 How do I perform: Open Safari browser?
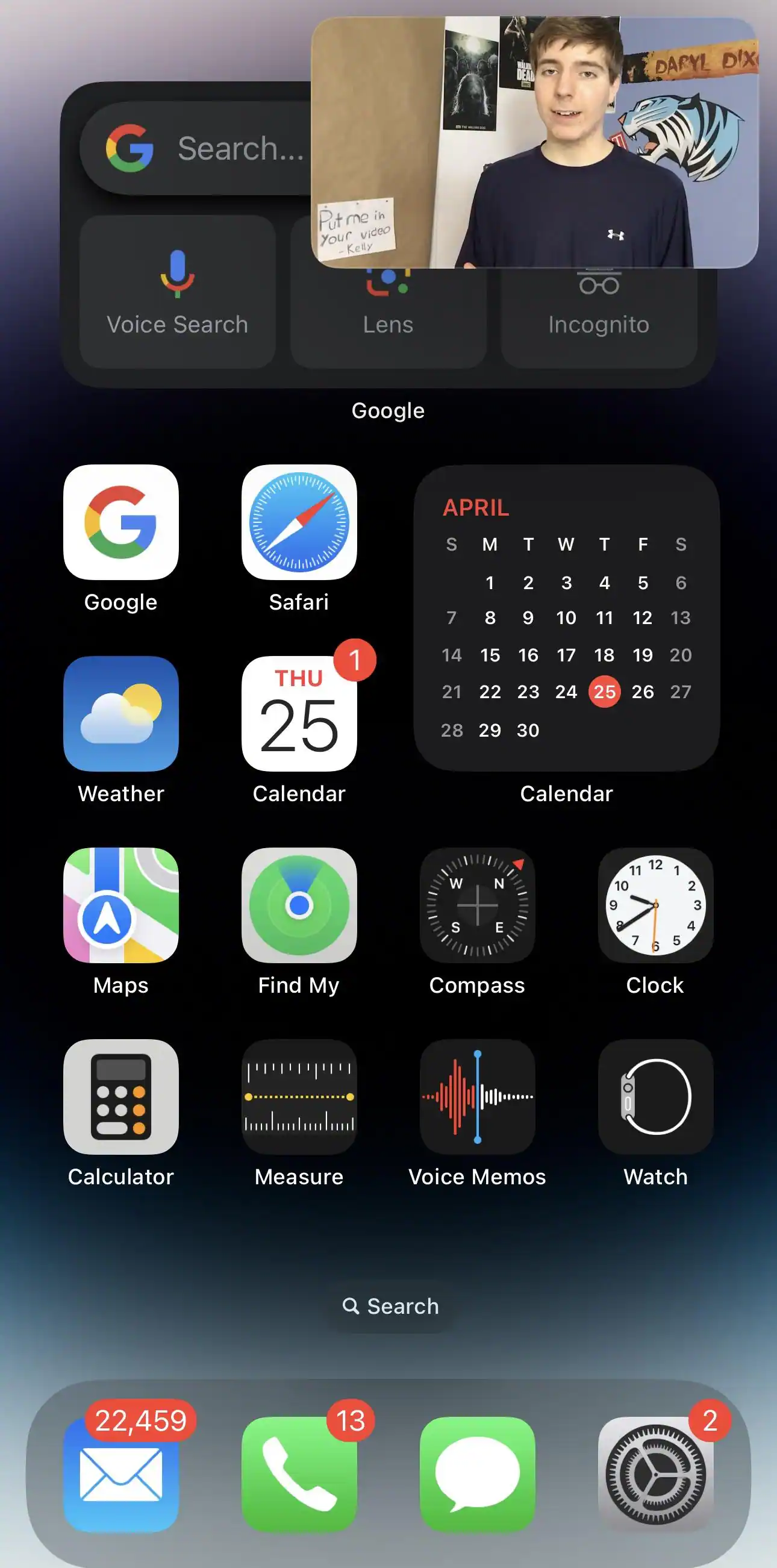coord(299,522)
